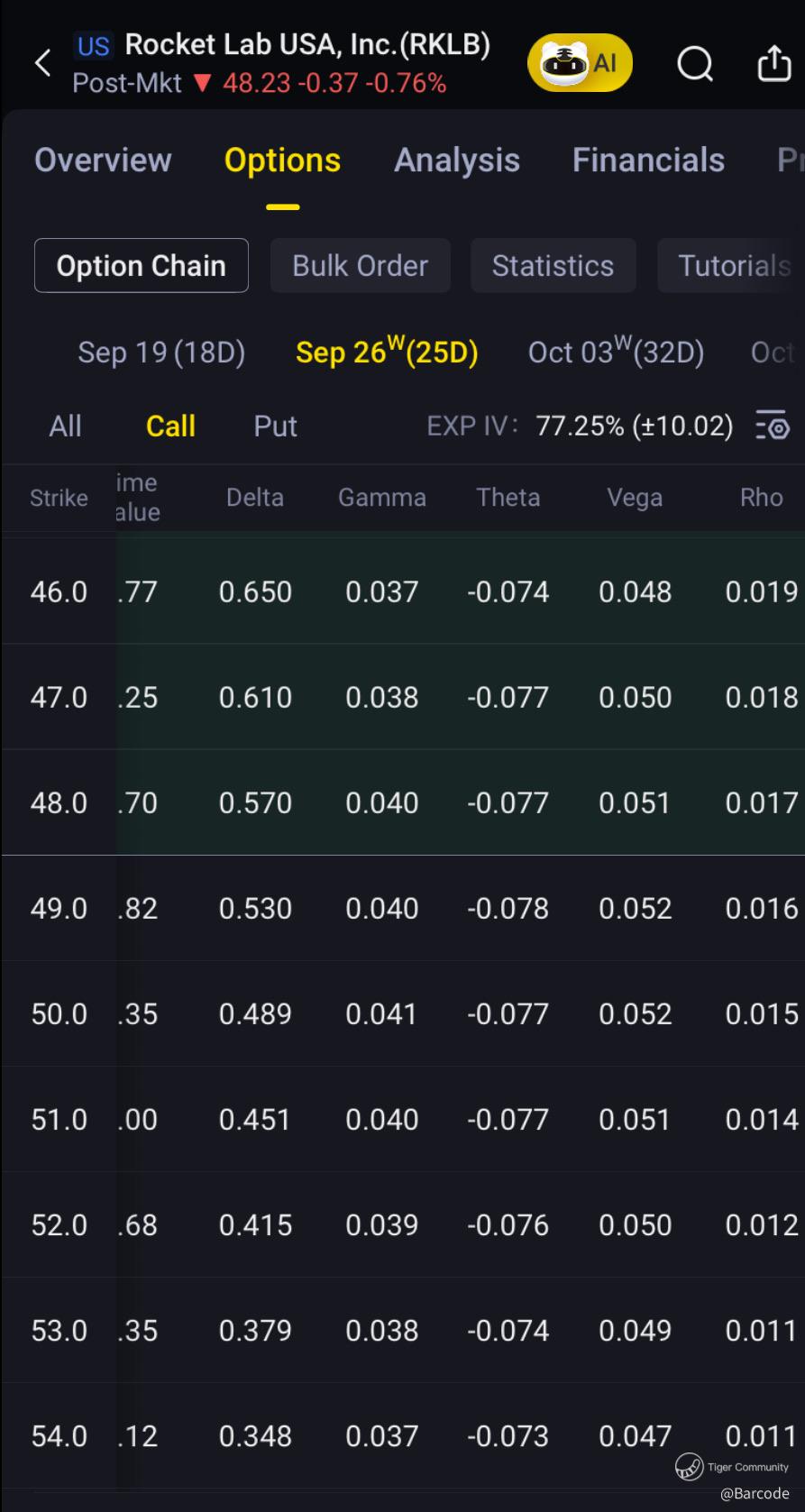This screenshot has width=805, height=1512.
Task: Open the AI assistant button
Action: pyautogui.click(x=580, y=63)
